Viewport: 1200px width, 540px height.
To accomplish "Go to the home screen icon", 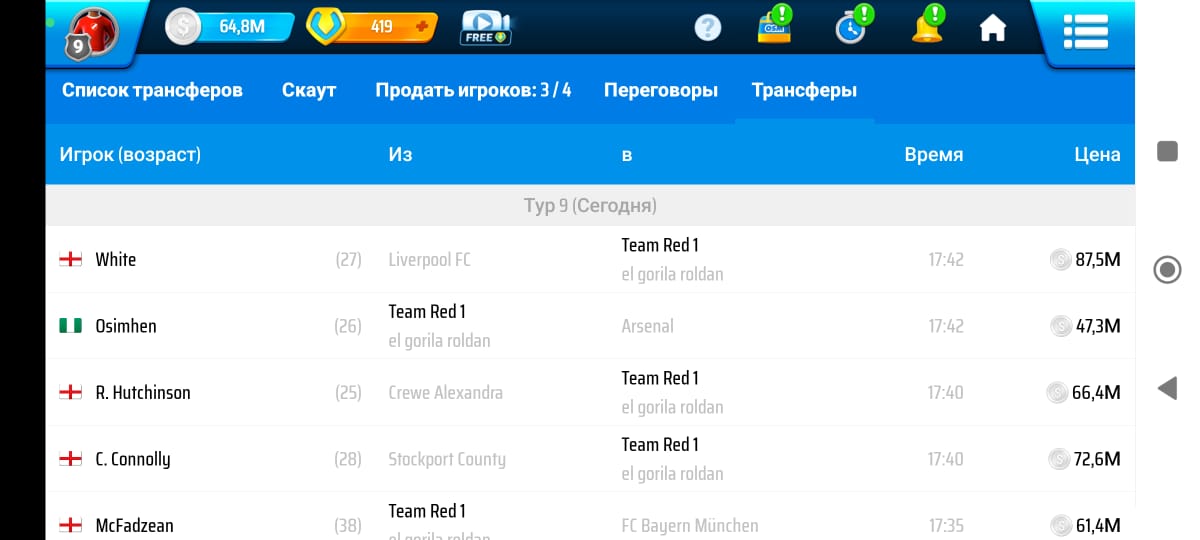I will coord(992,28).
